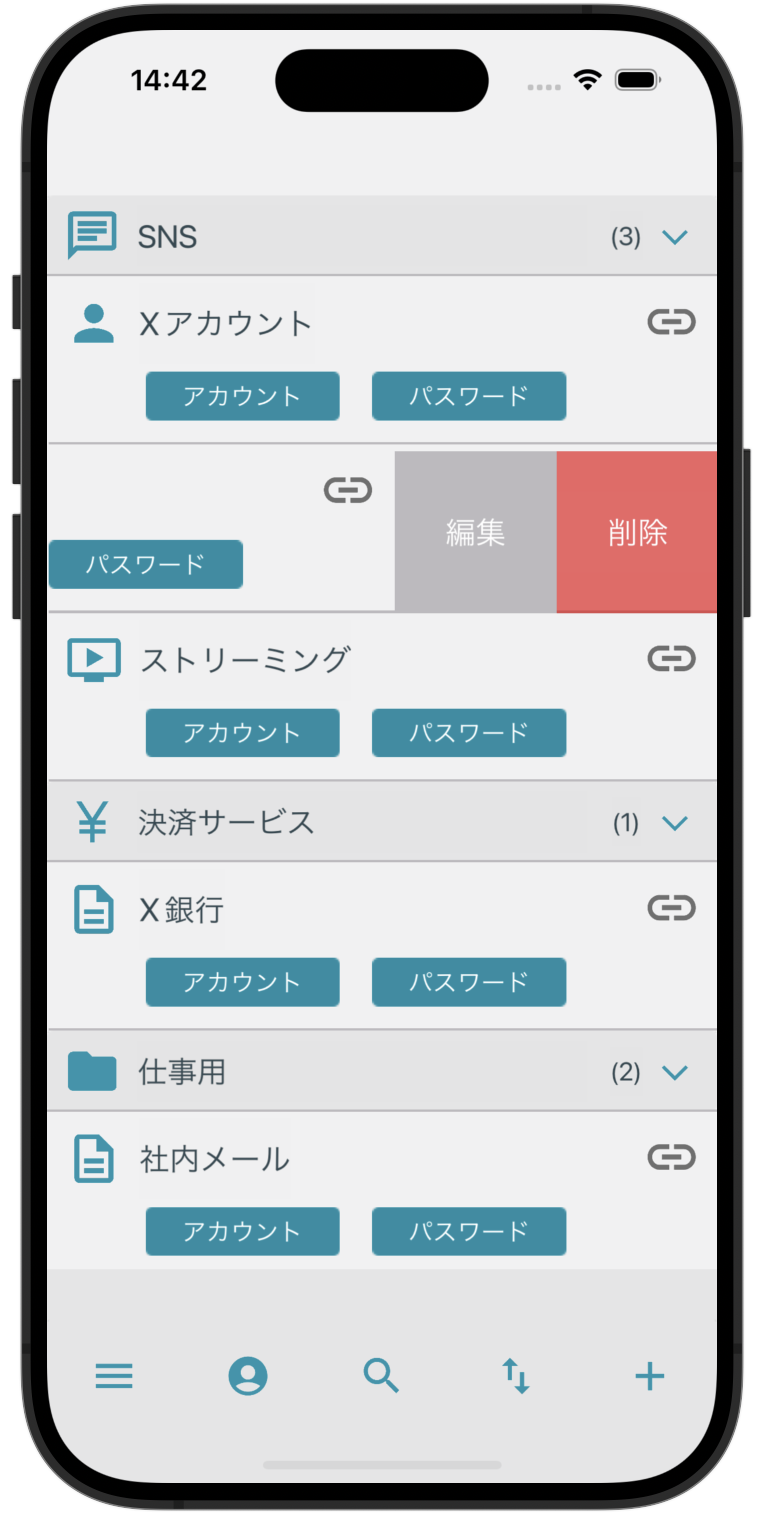
Task: Copy アカウント for 社内メール entry
Action: coord(242,1231)
